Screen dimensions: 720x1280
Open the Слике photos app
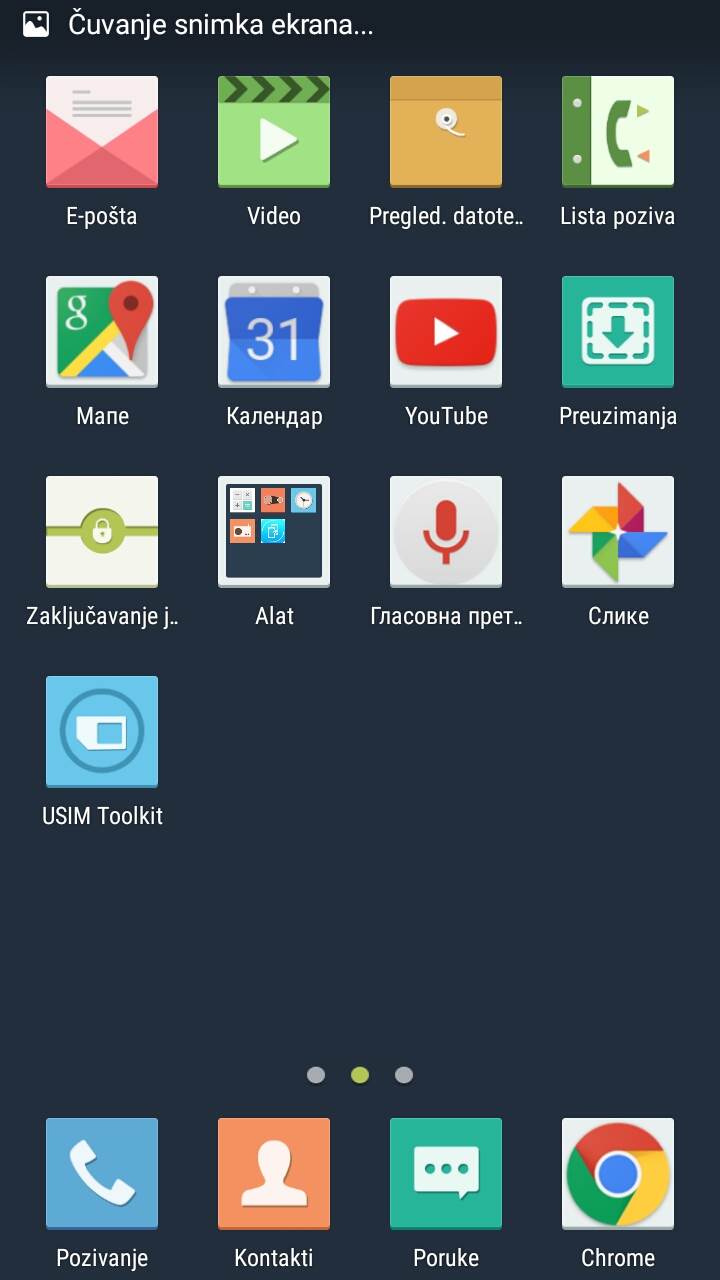(x=618, y=532)
